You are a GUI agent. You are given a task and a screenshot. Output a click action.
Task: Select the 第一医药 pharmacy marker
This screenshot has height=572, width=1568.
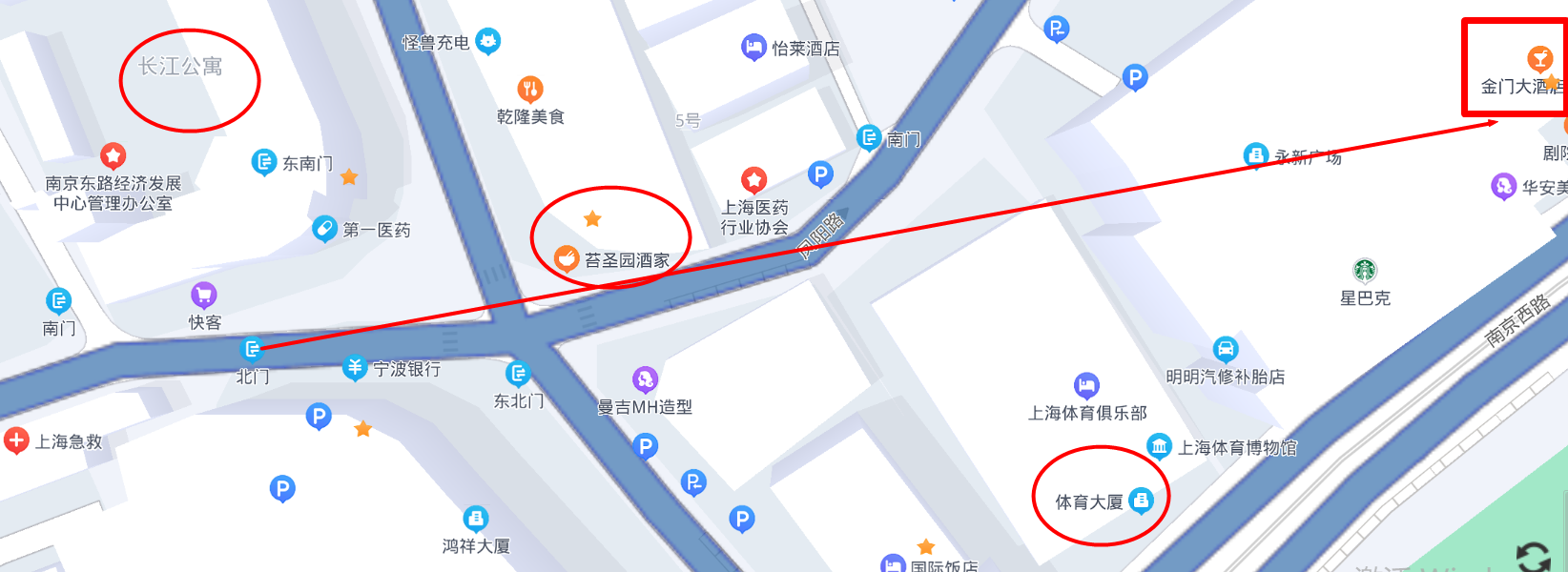pyautogui.click(x=325, y=229)
